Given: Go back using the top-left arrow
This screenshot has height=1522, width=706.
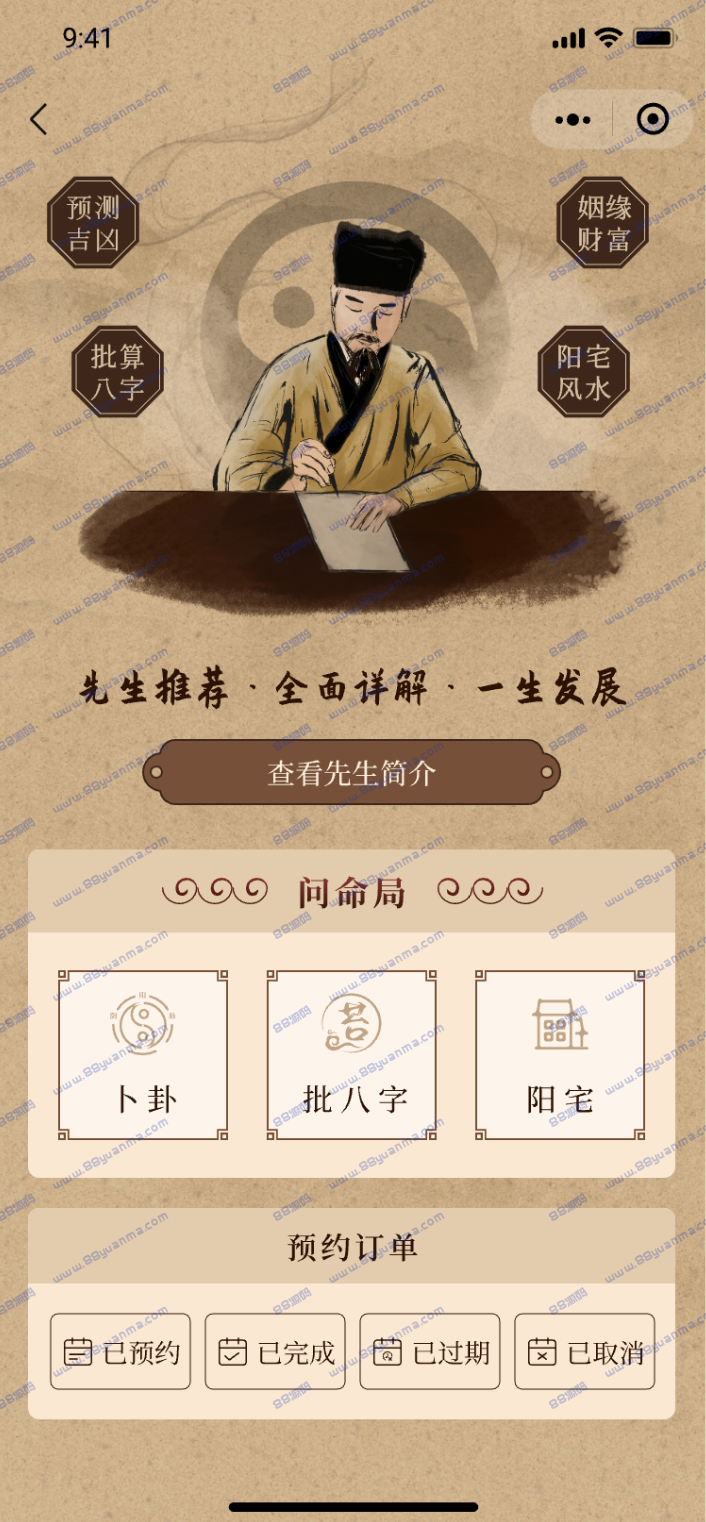Looking at the screenshot, I should pos(38,120).
